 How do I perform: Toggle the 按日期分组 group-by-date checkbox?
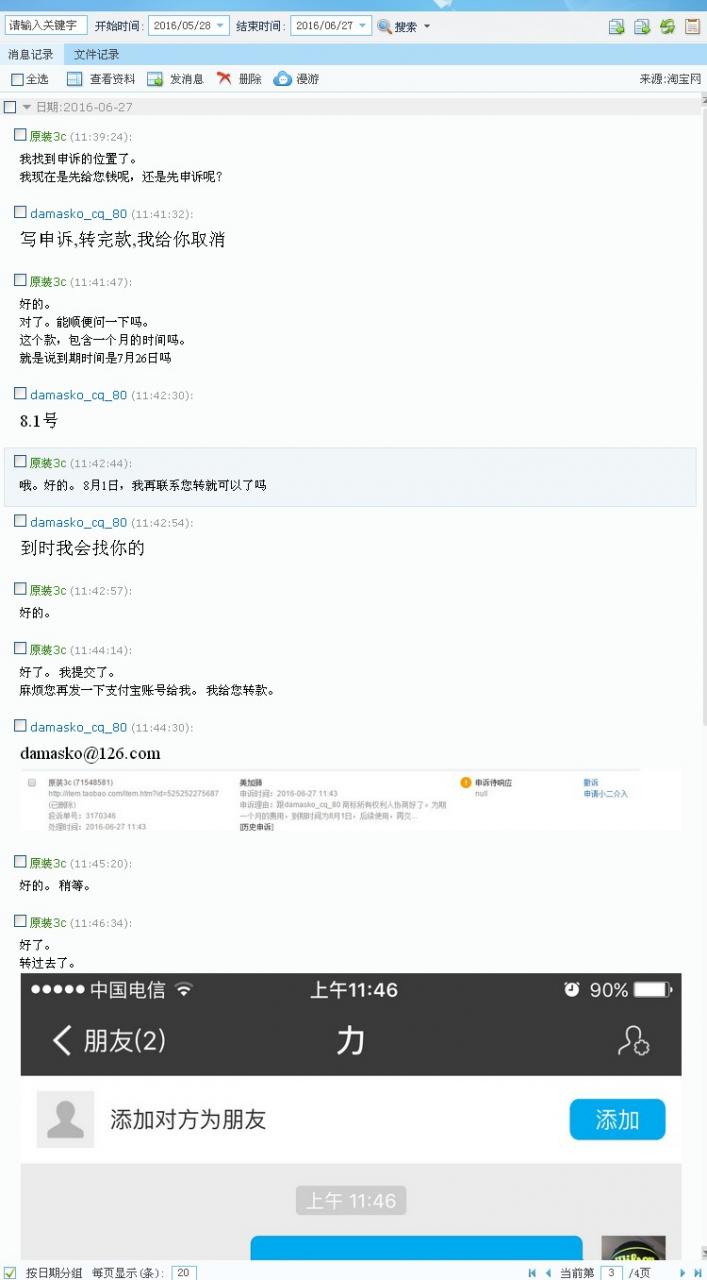(10, 1272)
